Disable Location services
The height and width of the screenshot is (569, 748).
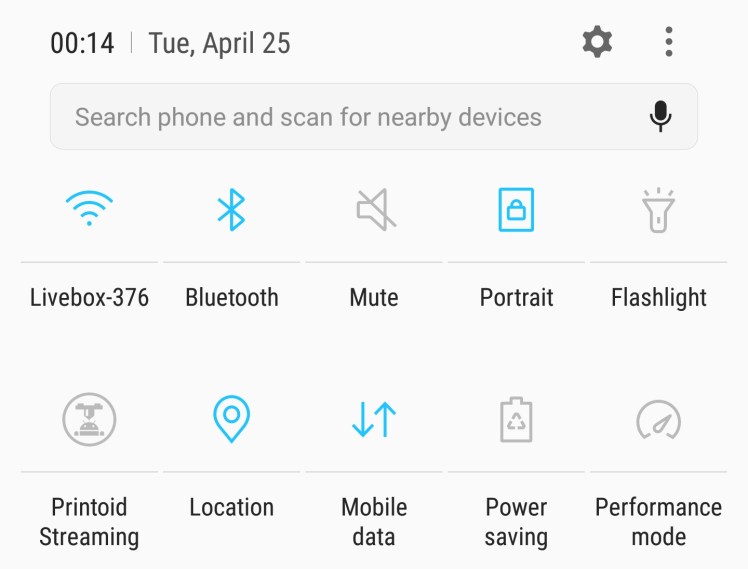(231, 419)
